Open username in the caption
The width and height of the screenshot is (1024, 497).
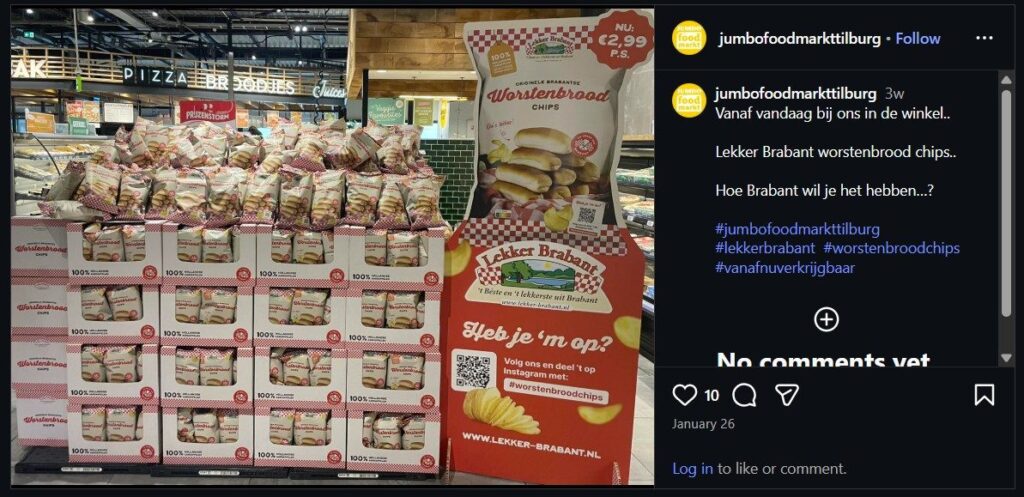pyautogui.click(x=795, y=93)
